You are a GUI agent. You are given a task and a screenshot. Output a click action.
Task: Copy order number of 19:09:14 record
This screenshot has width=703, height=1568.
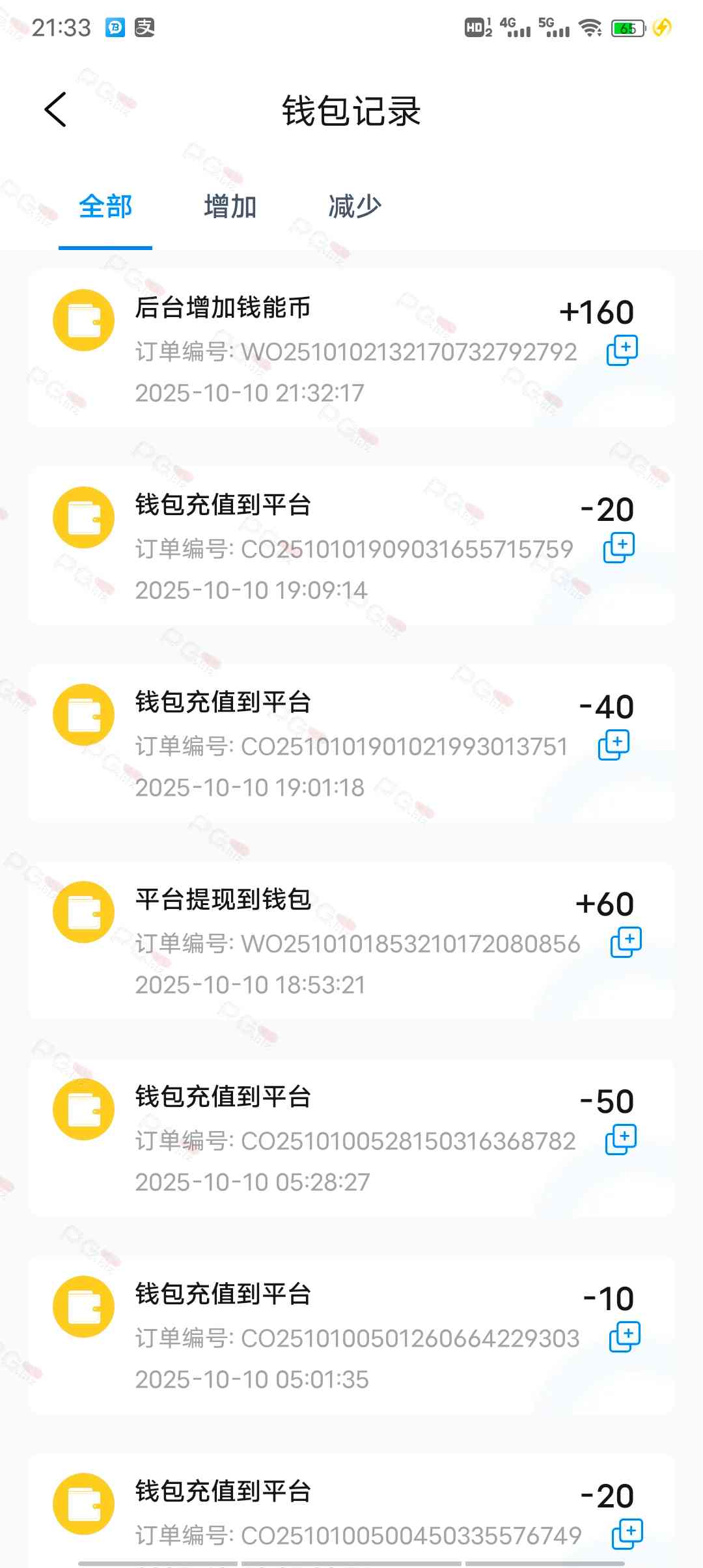618,548
